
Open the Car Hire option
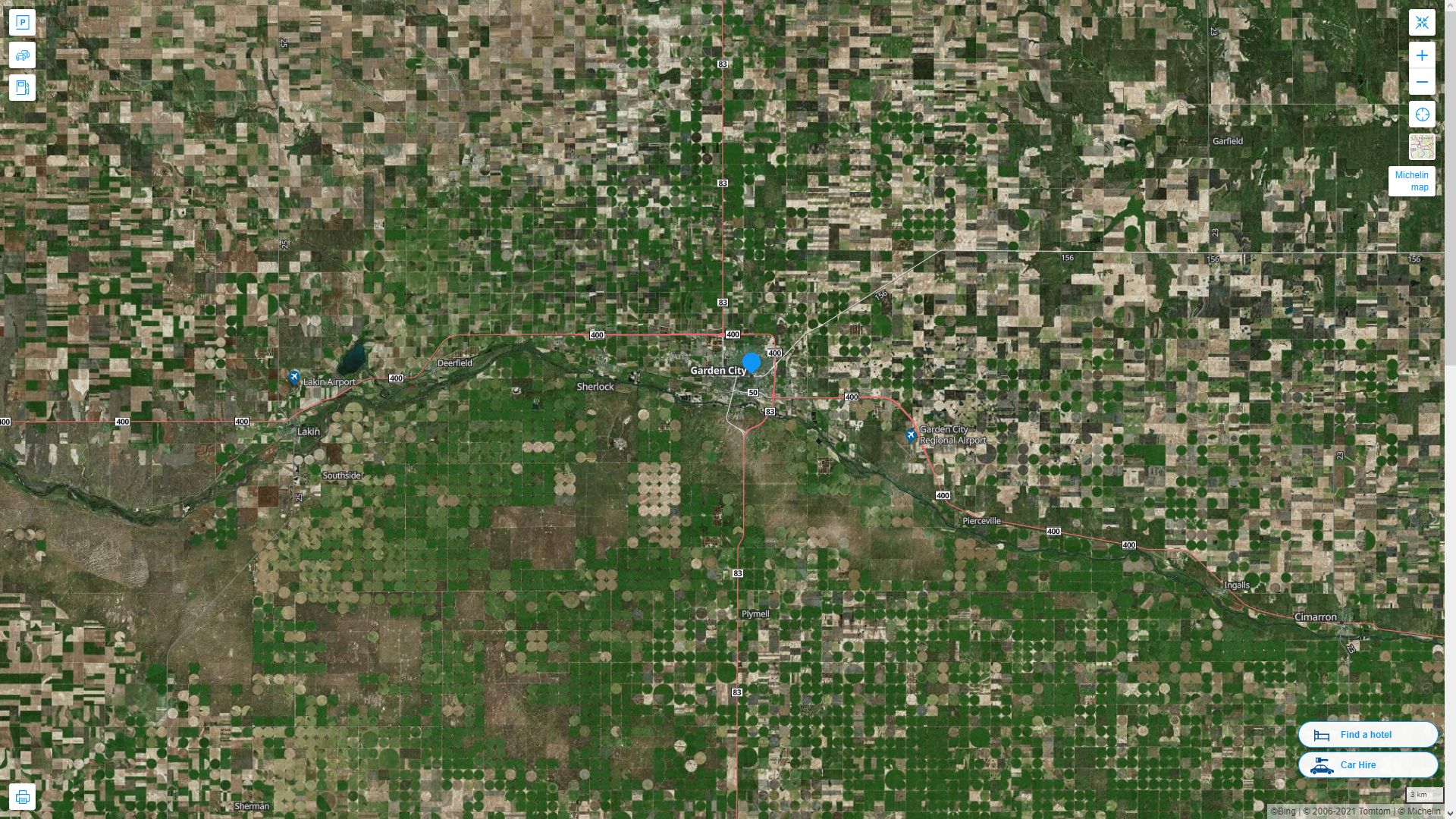click(x=1367, y=765)
